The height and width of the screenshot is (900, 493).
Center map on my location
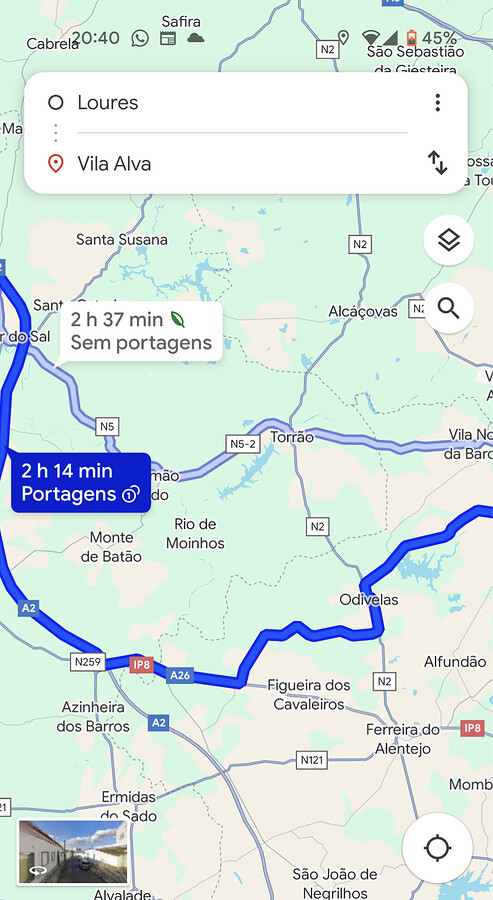(x=437, y=847)
